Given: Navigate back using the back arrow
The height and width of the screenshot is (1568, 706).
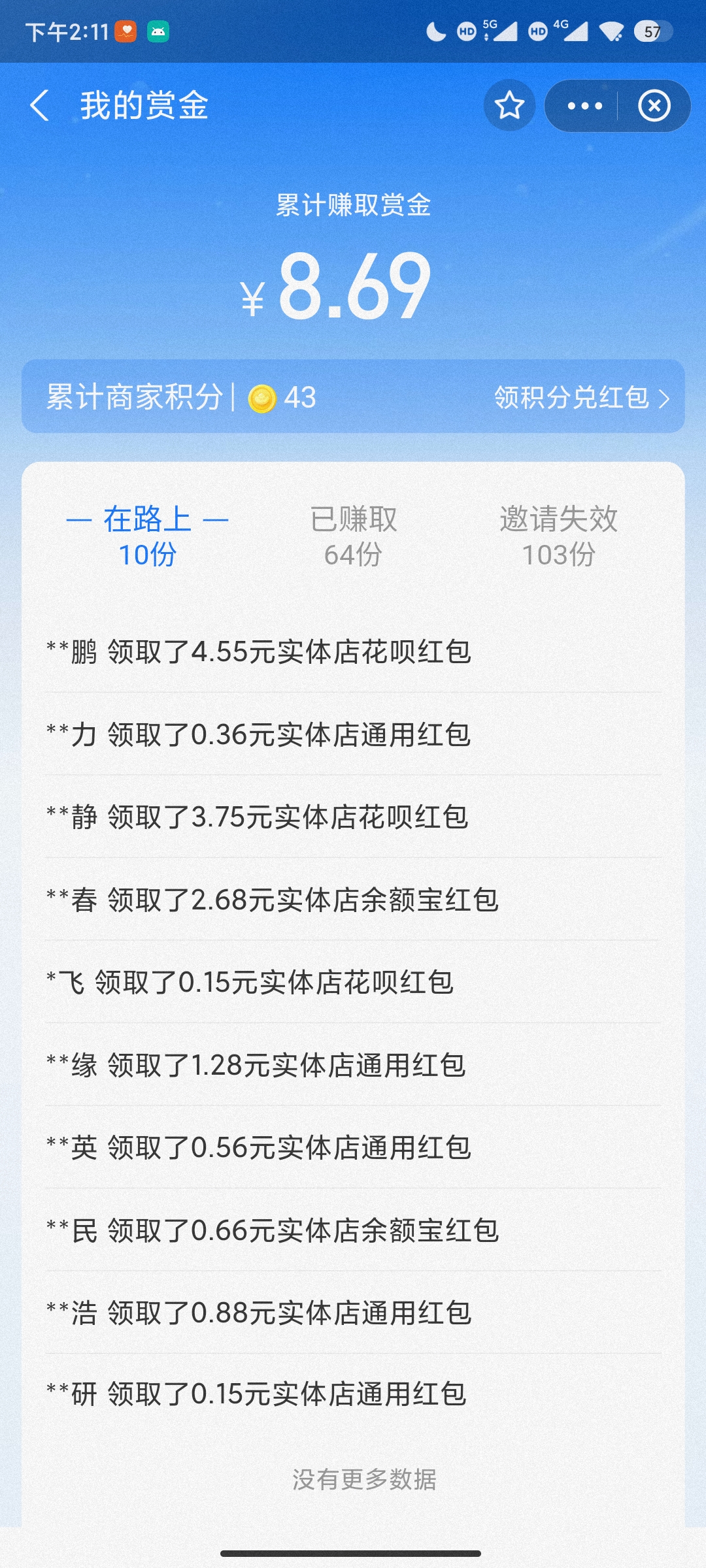Looking at the screenshot, I should pos(42,105).
